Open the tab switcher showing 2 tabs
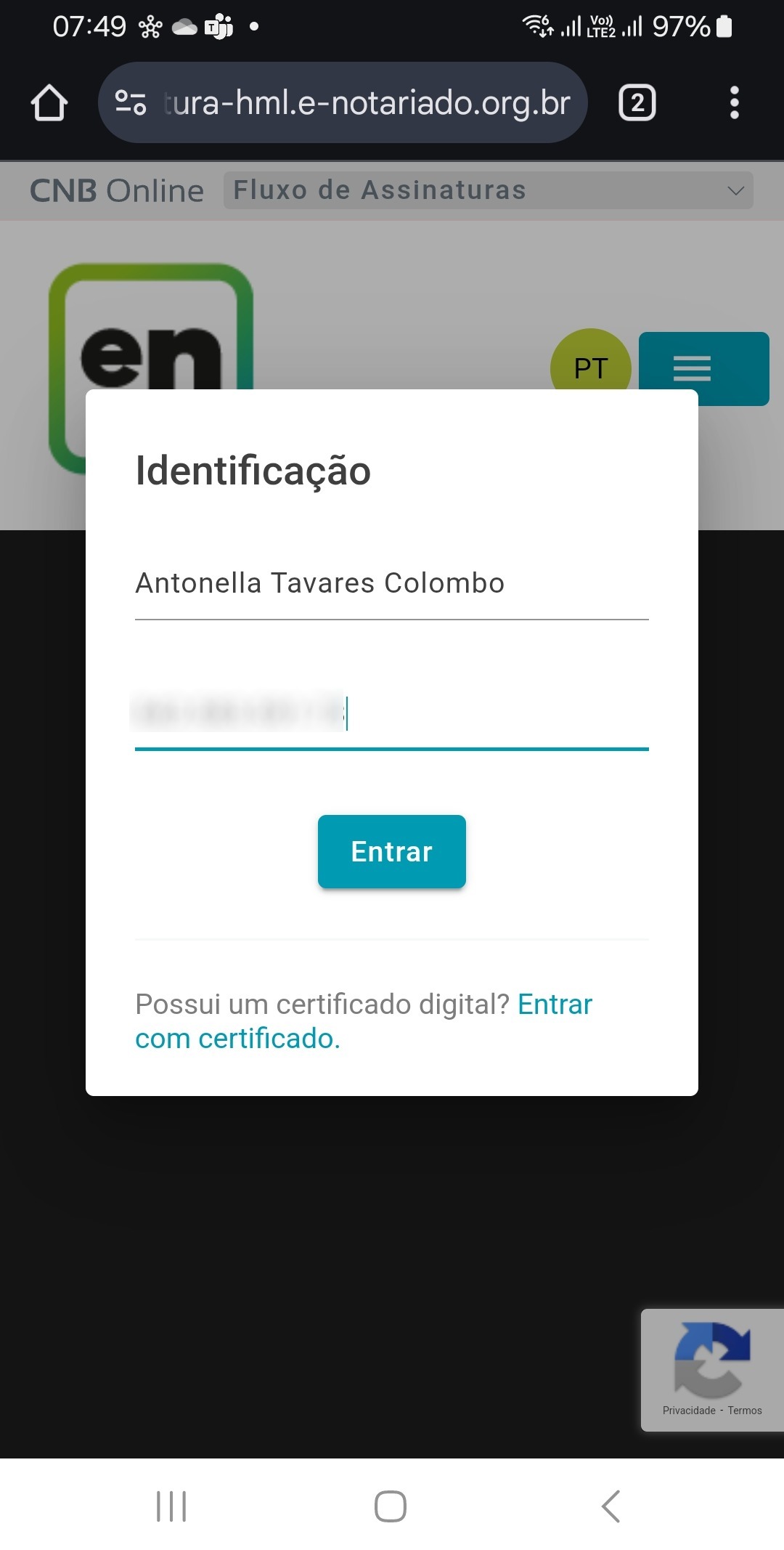Screen dimensions: 784x1550 (x=637, y=102)
